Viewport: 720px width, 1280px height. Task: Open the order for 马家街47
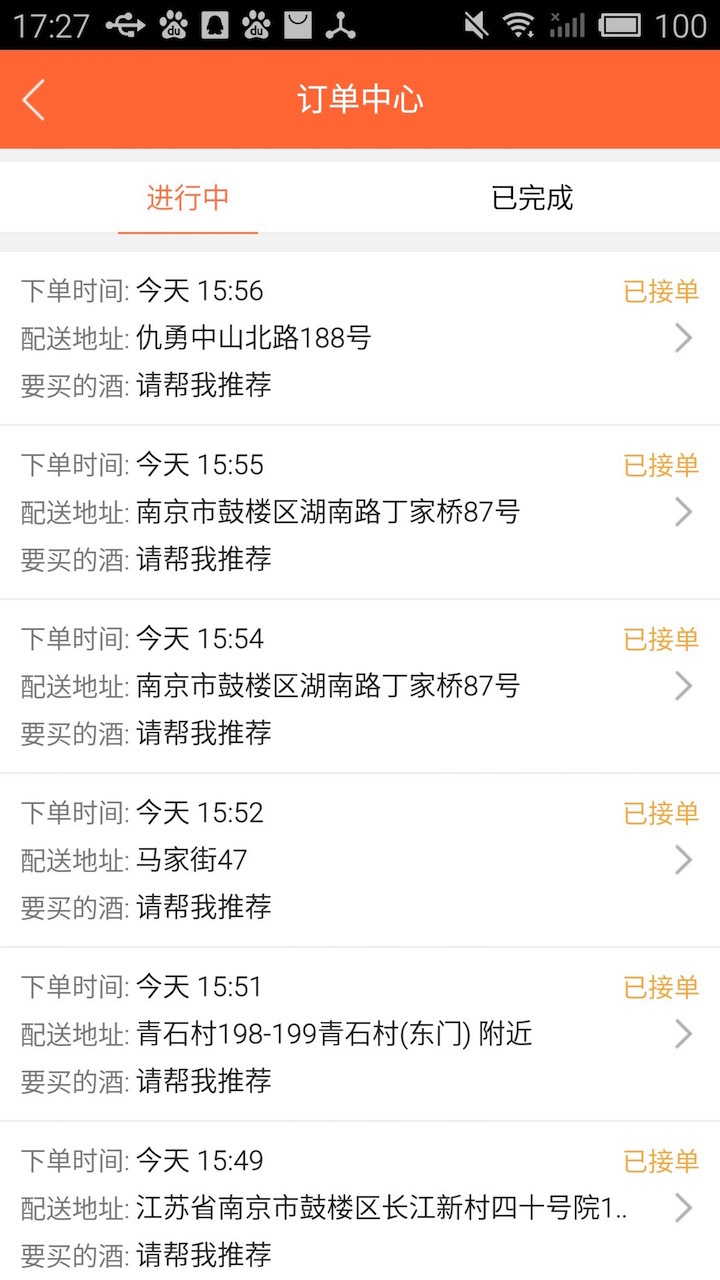pos(360,860)
